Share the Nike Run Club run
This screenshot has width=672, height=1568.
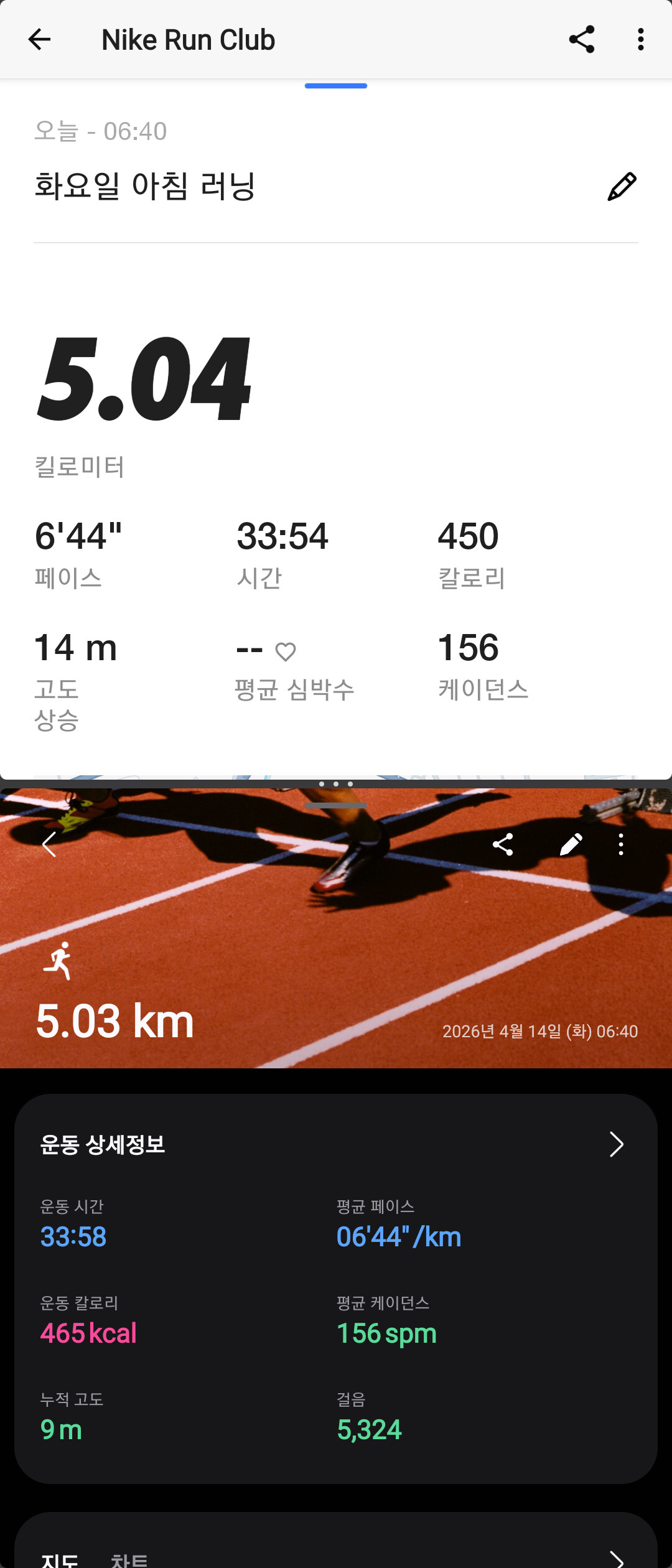point(582,40)
